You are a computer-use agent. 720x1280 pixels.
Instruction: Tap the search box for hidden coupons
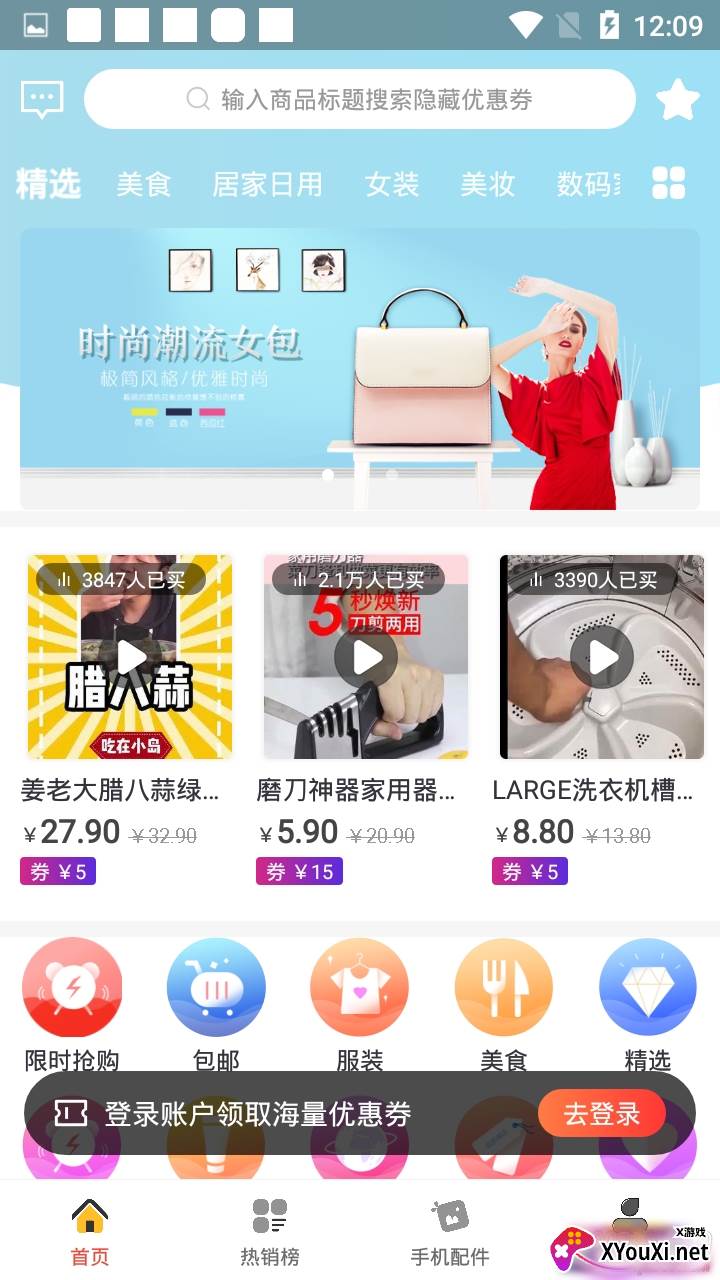coord(360,99)
